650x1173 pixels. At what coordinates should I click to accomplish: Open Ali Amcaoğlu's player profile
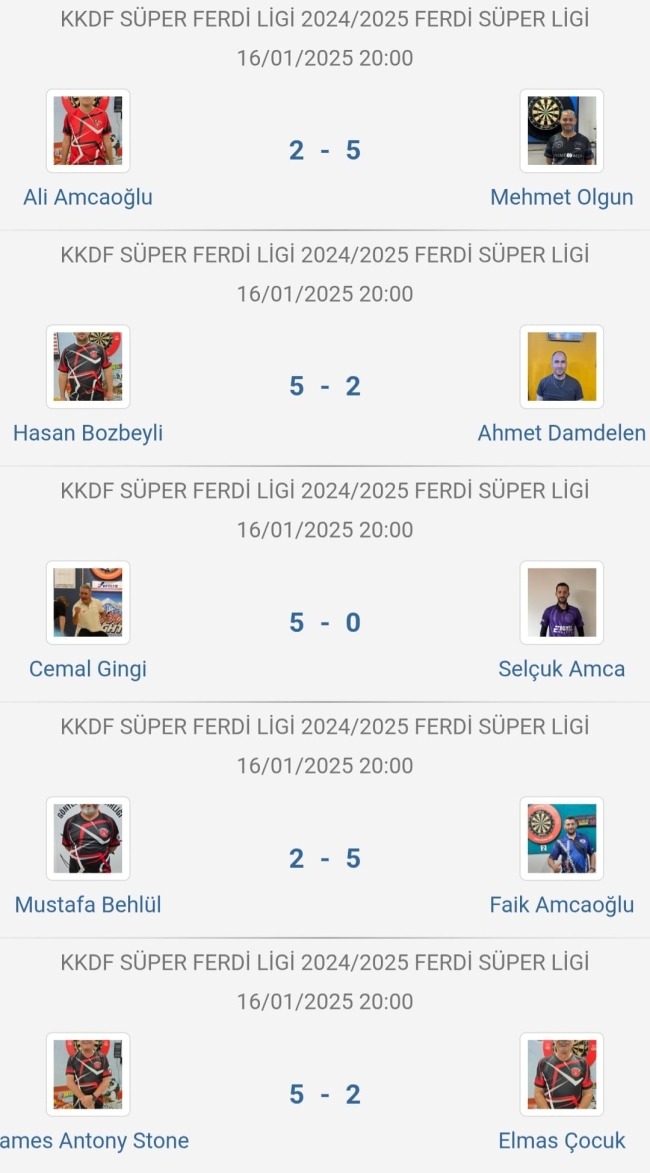pyautogui.click(x=88, y=197)
